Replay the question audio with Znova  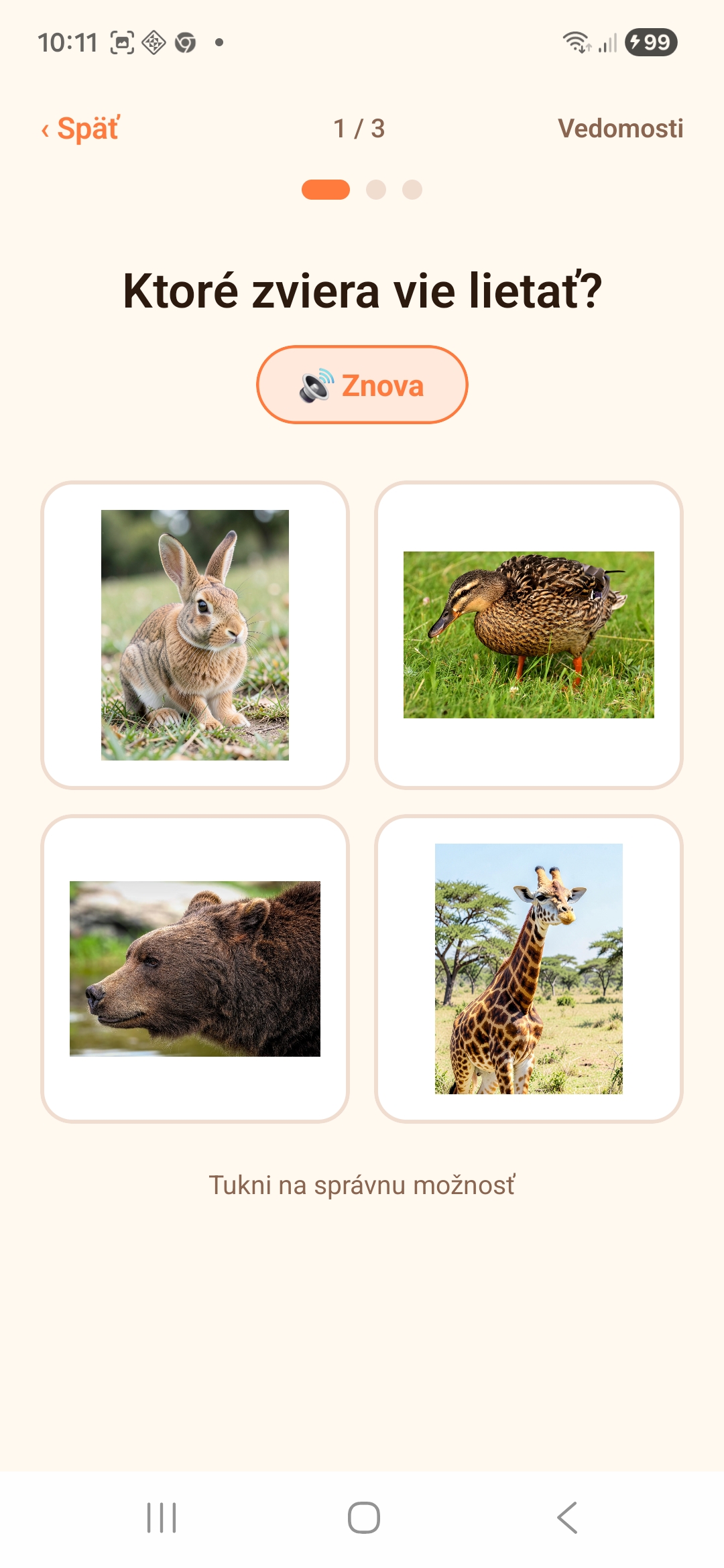(362, 385)
